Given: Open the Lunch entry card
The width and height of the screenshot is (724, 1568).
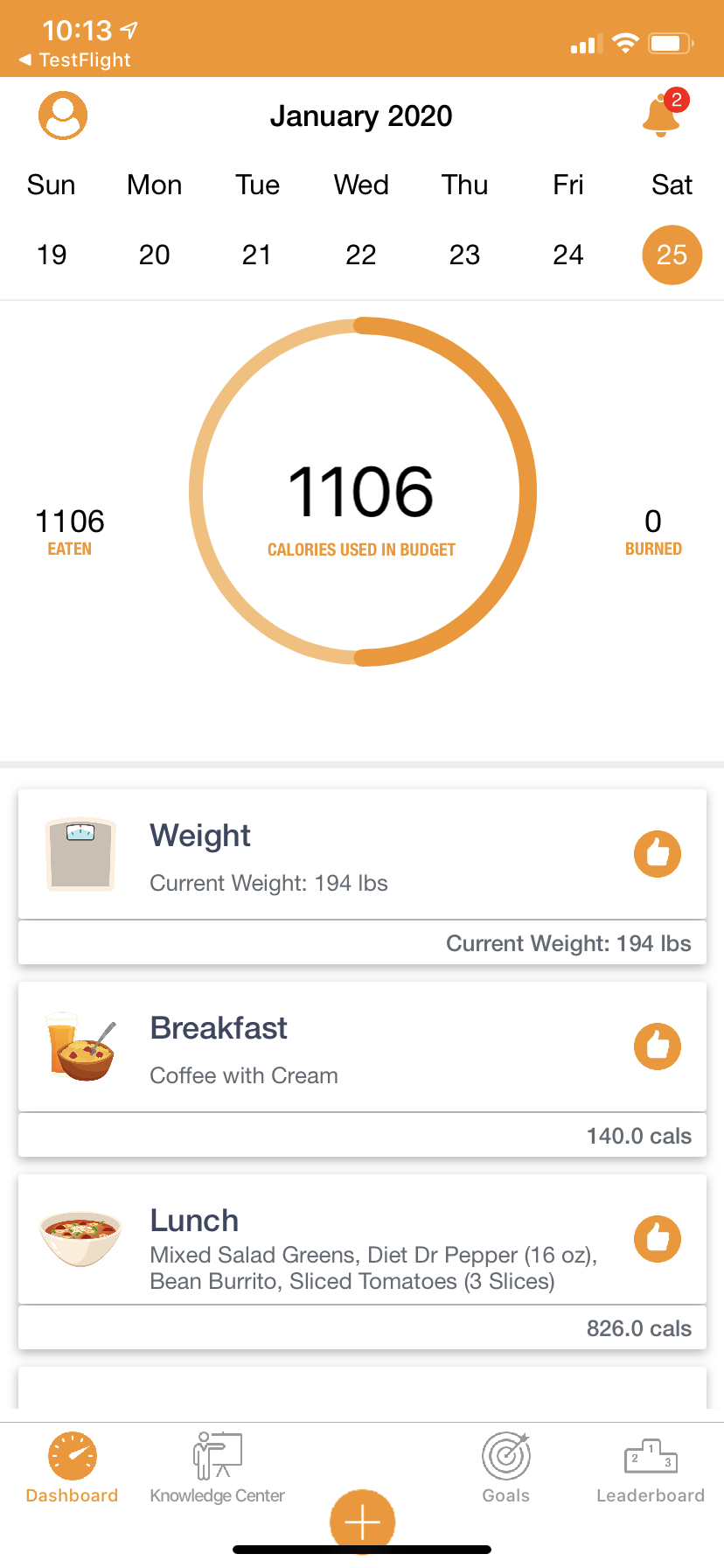Looking at the screenshot, I should click(362, 1262).
